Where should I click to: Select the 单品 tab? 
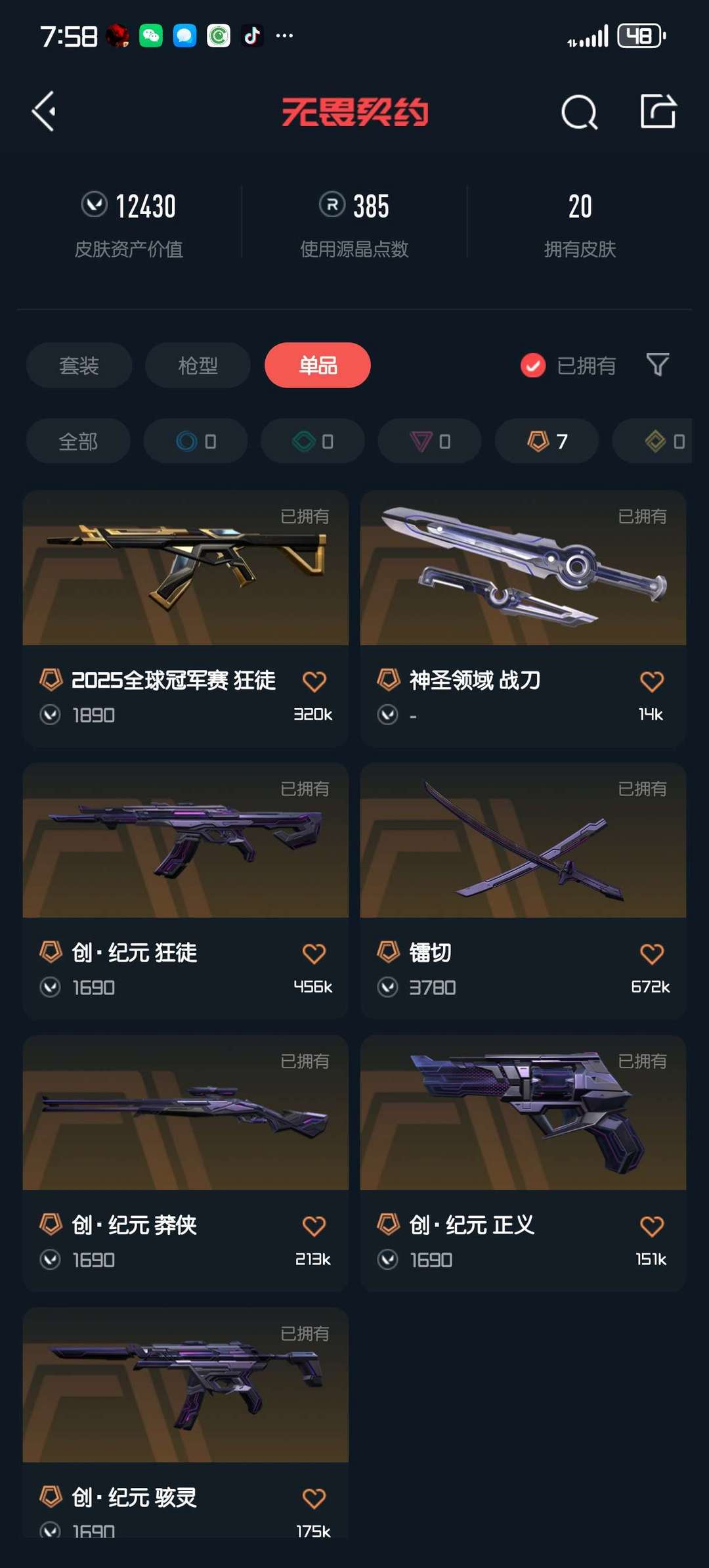click(318, 365)
